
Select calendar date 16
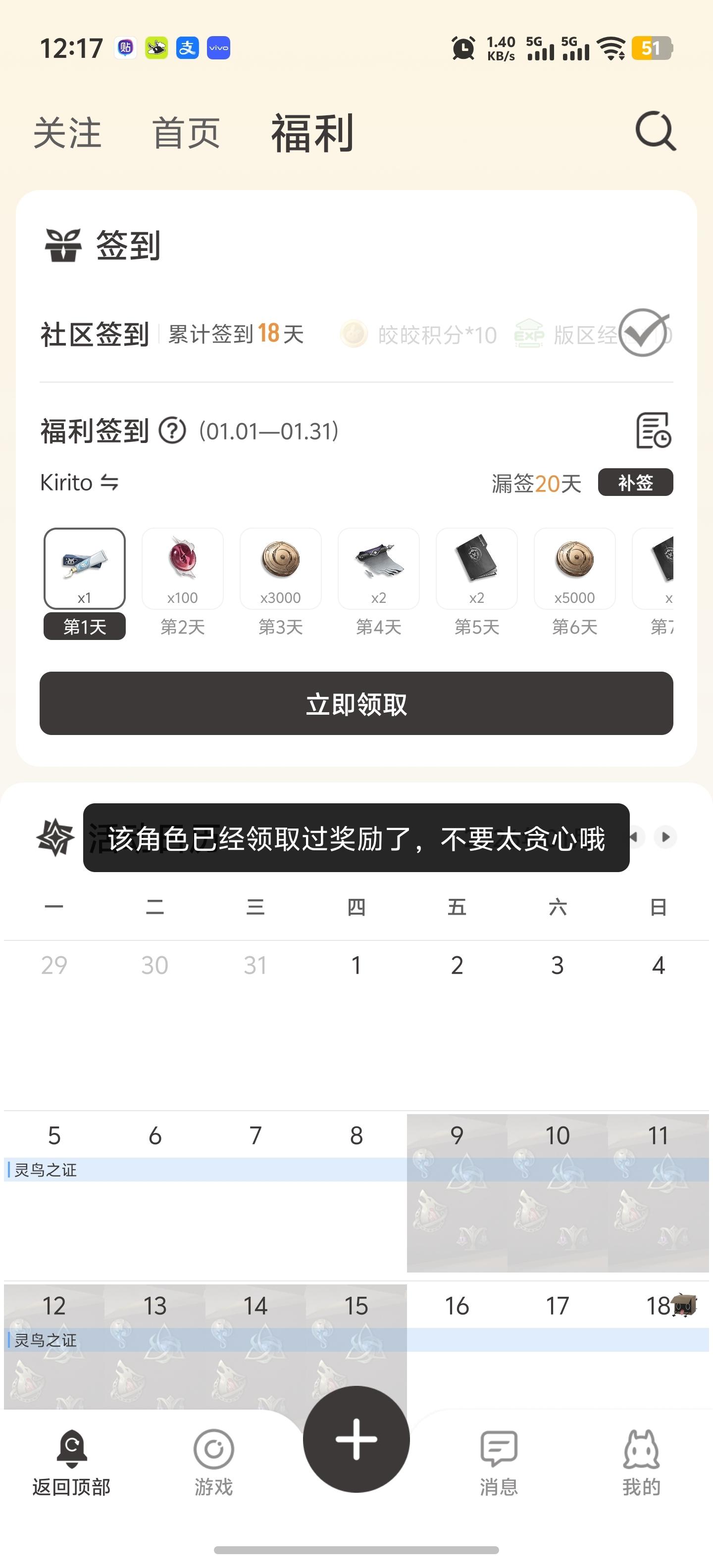457,1306
